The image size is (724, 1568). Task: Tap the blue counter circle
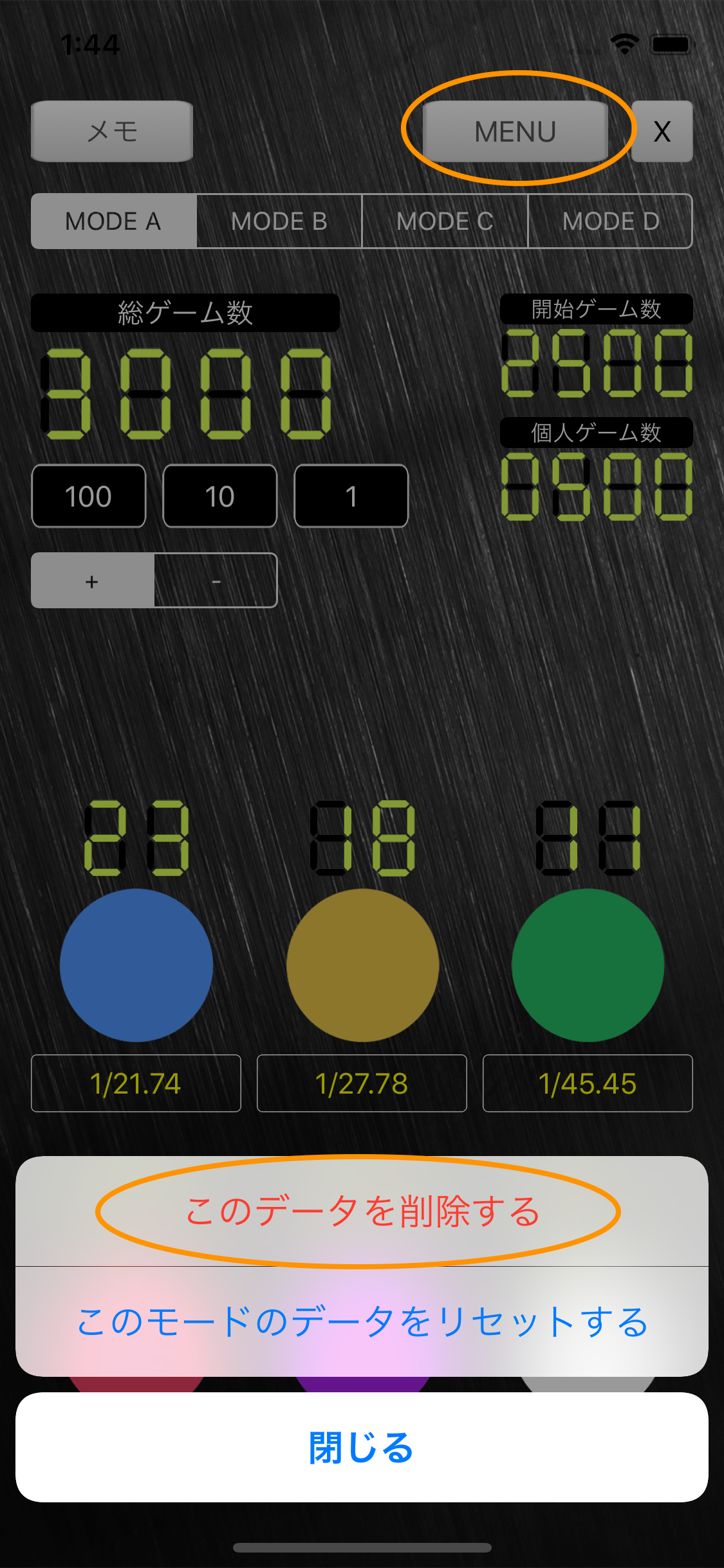click(x=136, y=965)
